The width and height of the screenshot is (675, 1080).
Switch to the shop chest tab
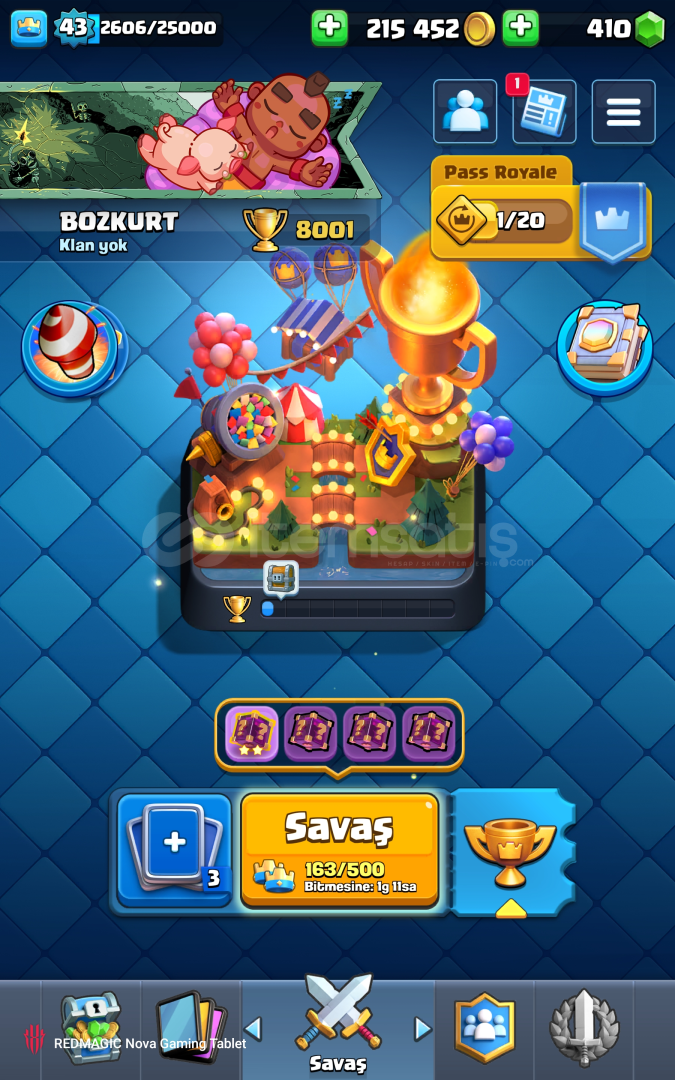point(91,1029)
